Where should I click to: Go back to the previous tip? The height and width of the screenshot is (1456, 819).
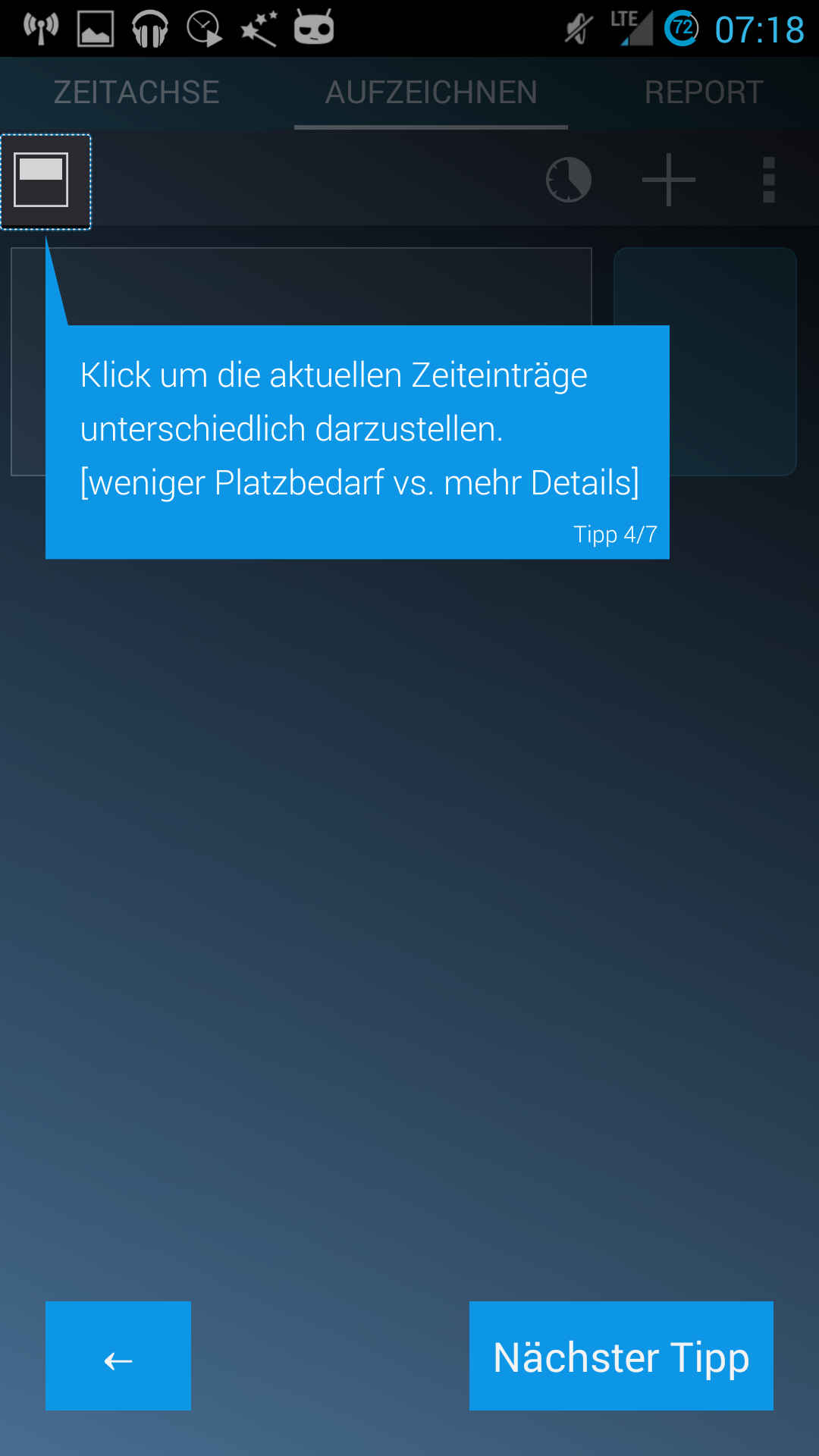[x=118, y=1356]
